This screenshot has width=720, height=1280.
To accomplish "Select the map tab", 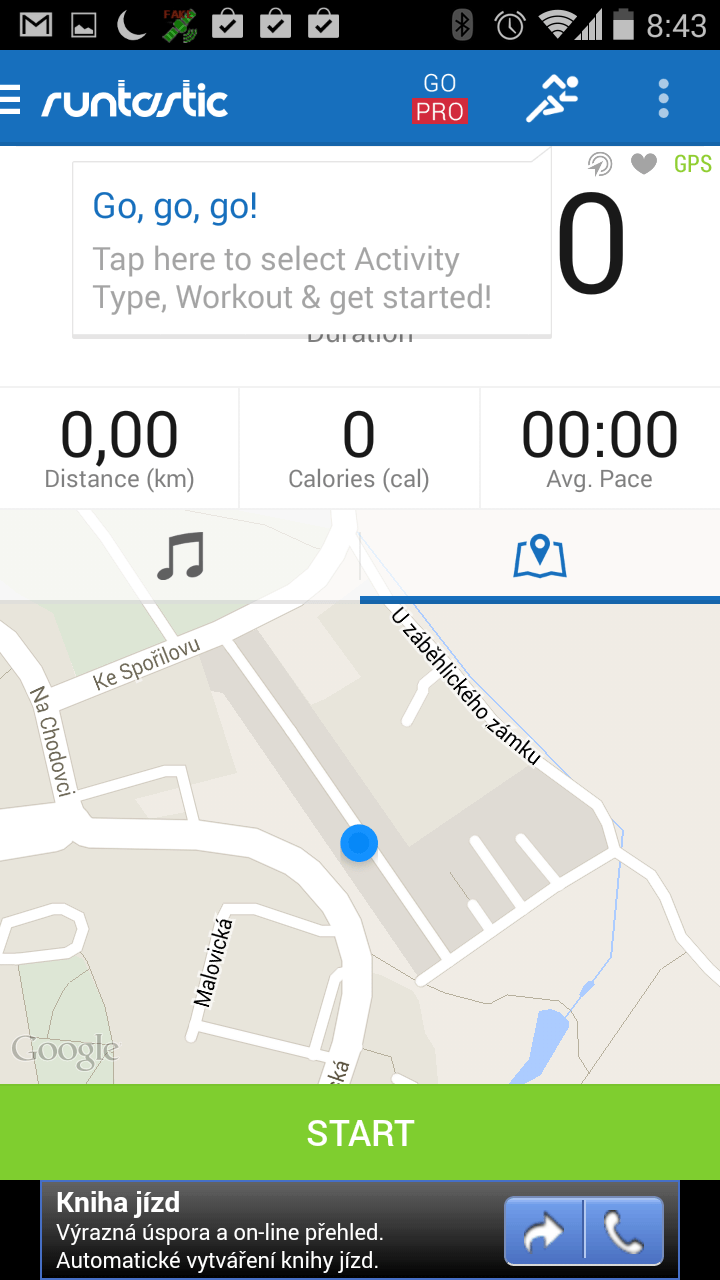I will [x=540, y=556].
